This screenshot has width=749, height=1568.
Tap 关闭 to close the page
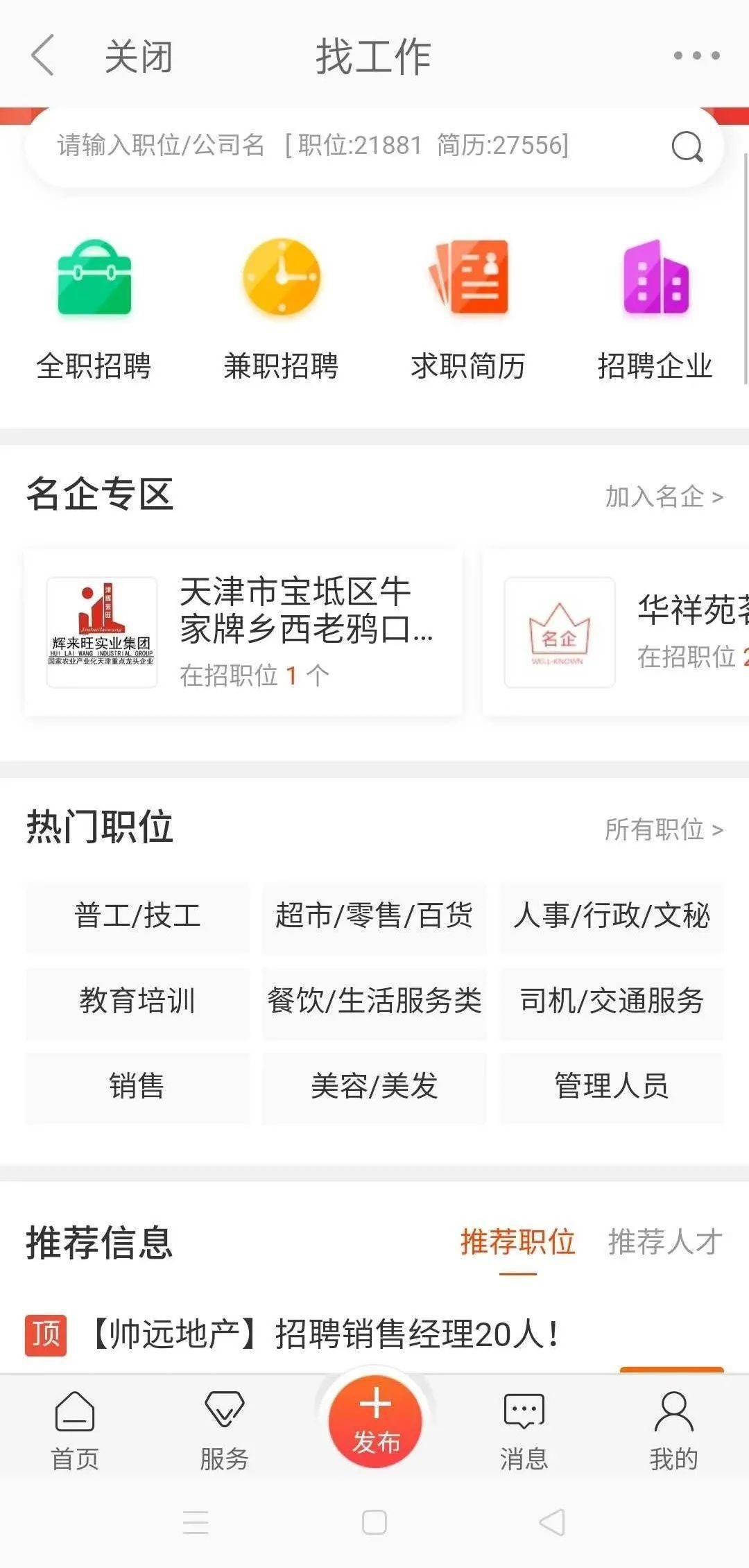tap(138, 56)
